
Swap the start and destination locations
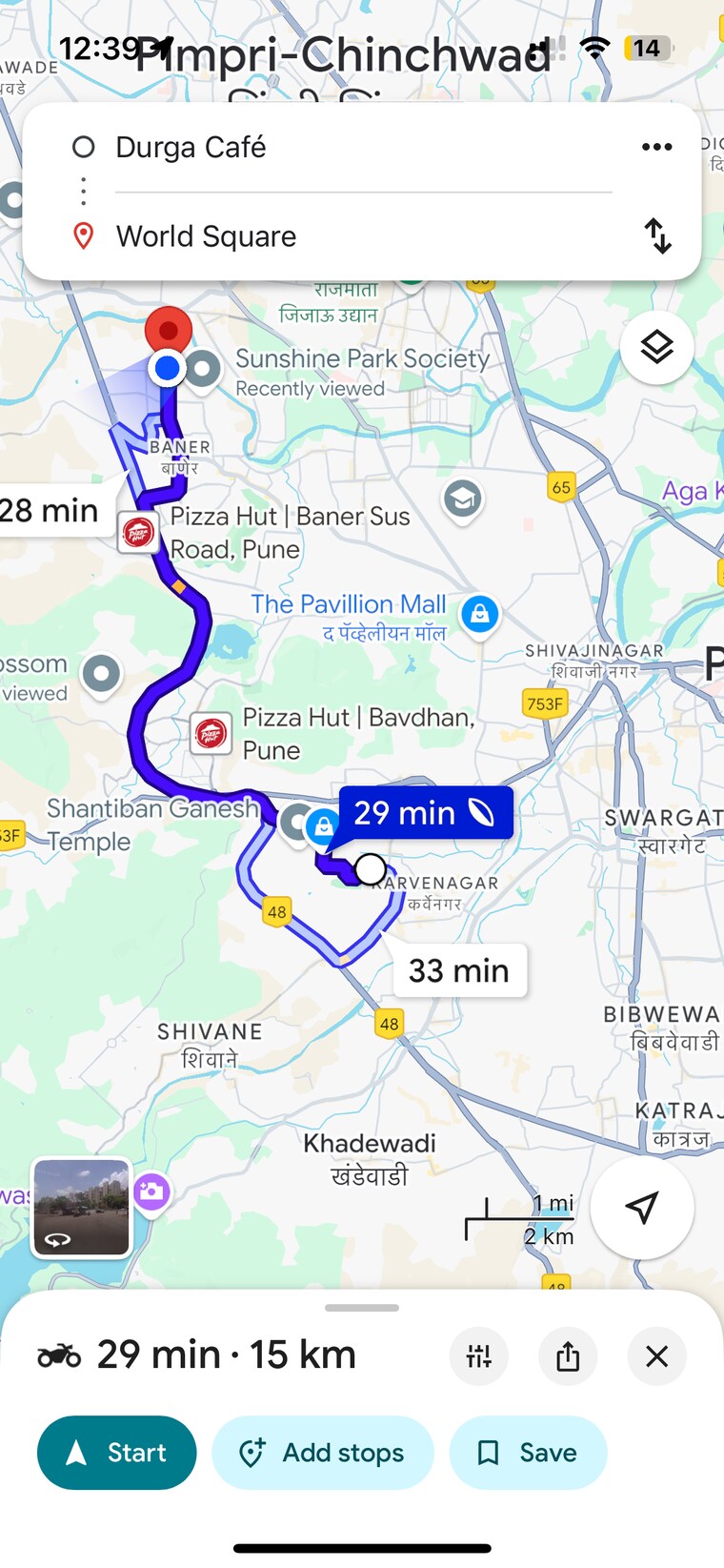click(x=656, y=236)
